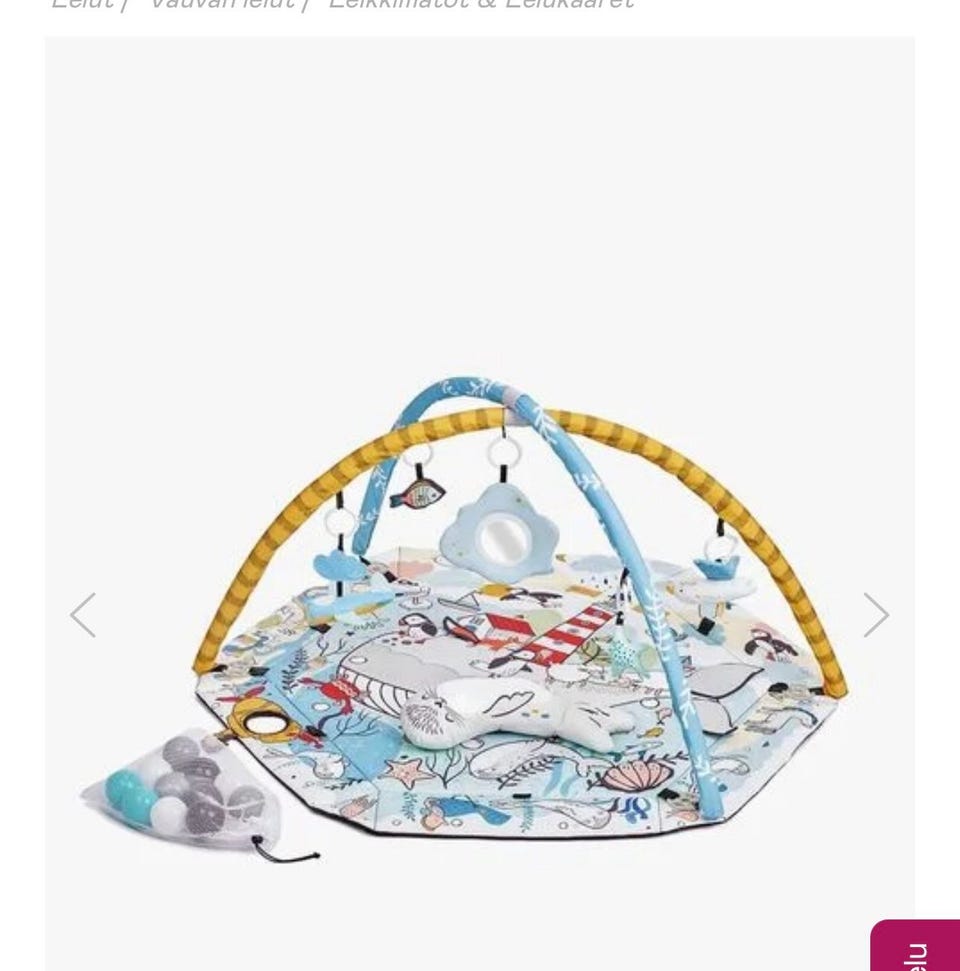Screen dimensions: 960x971
Task: Open the purple side tab
Action: [916, 947]
